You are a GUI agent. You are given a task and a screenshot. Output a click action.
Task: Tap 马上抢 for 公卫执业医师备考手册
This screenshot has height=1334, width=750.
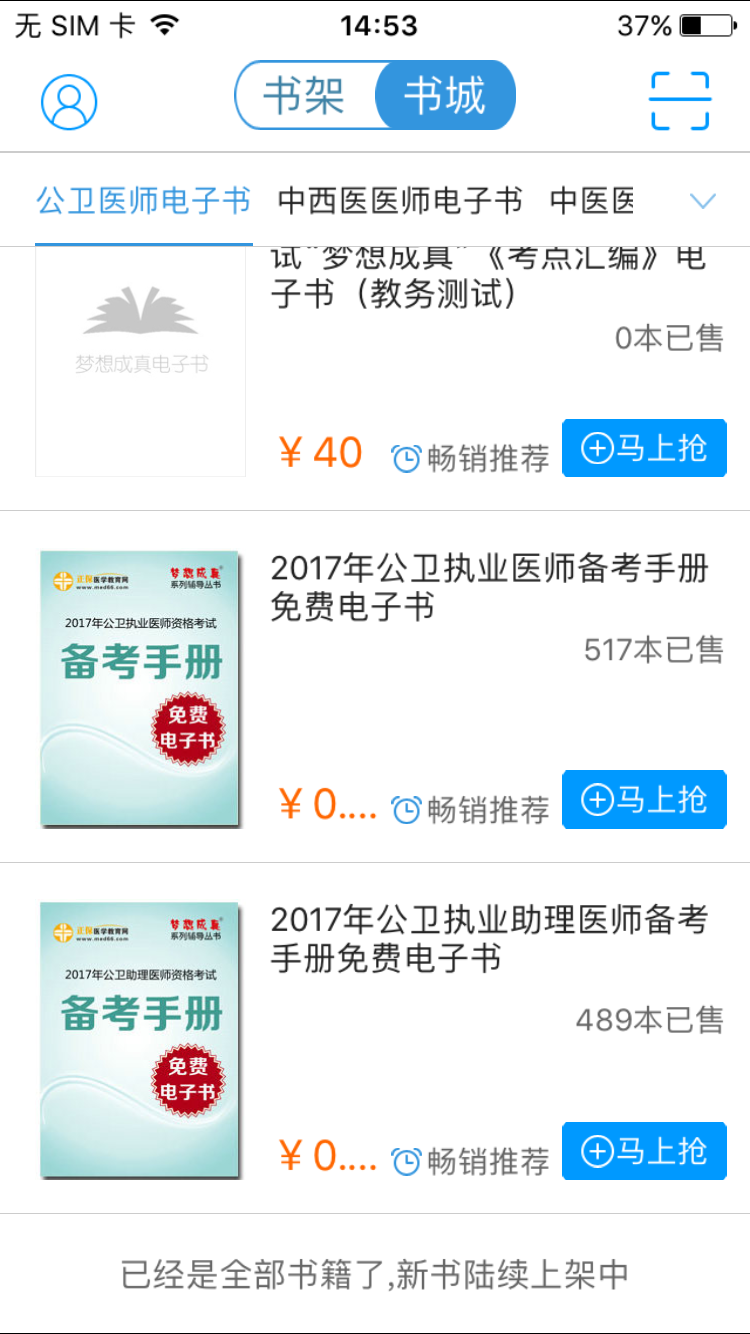[644, 800]
